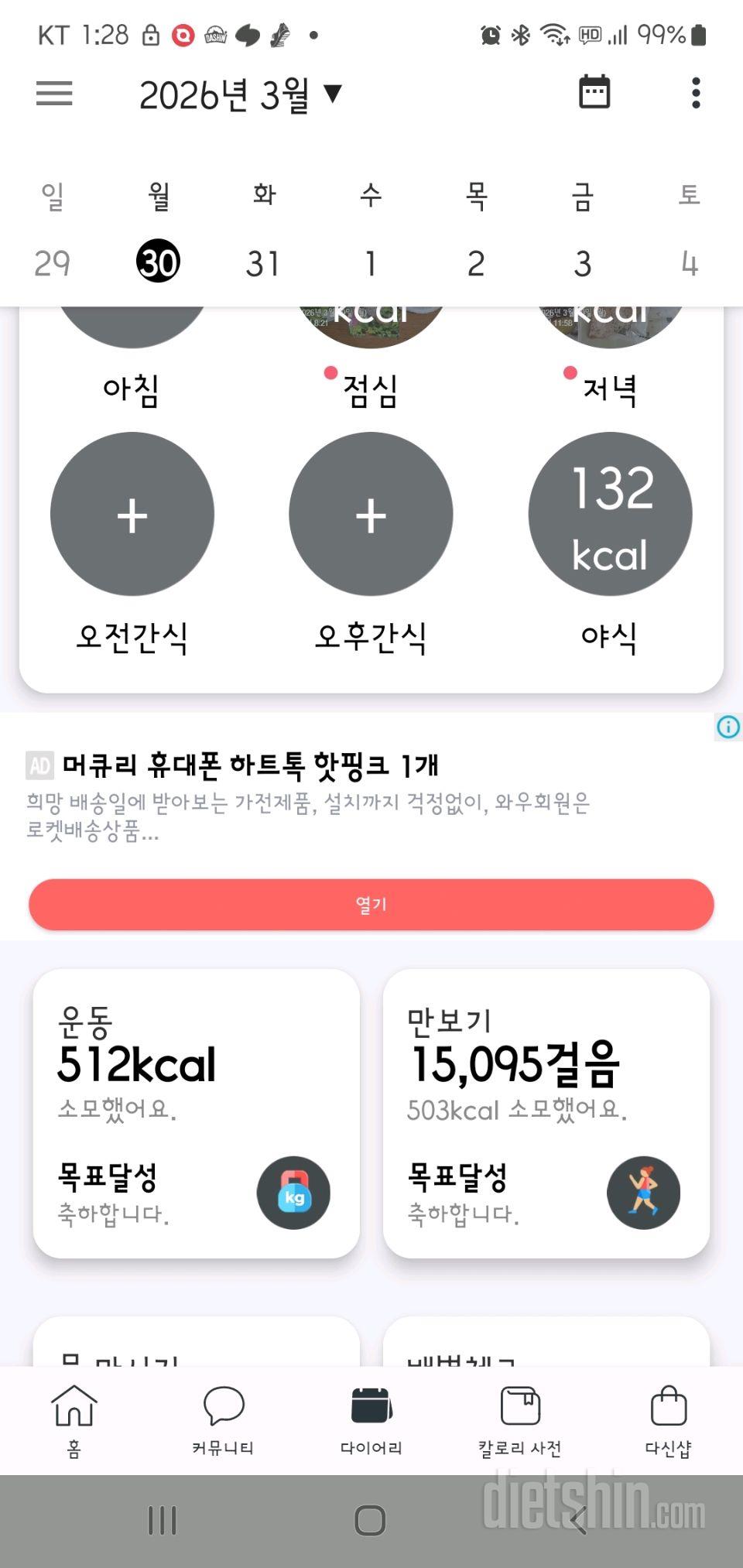The image size is (743, 1568).
Task: Select date 2 in week strip
Action: [476, 263]
